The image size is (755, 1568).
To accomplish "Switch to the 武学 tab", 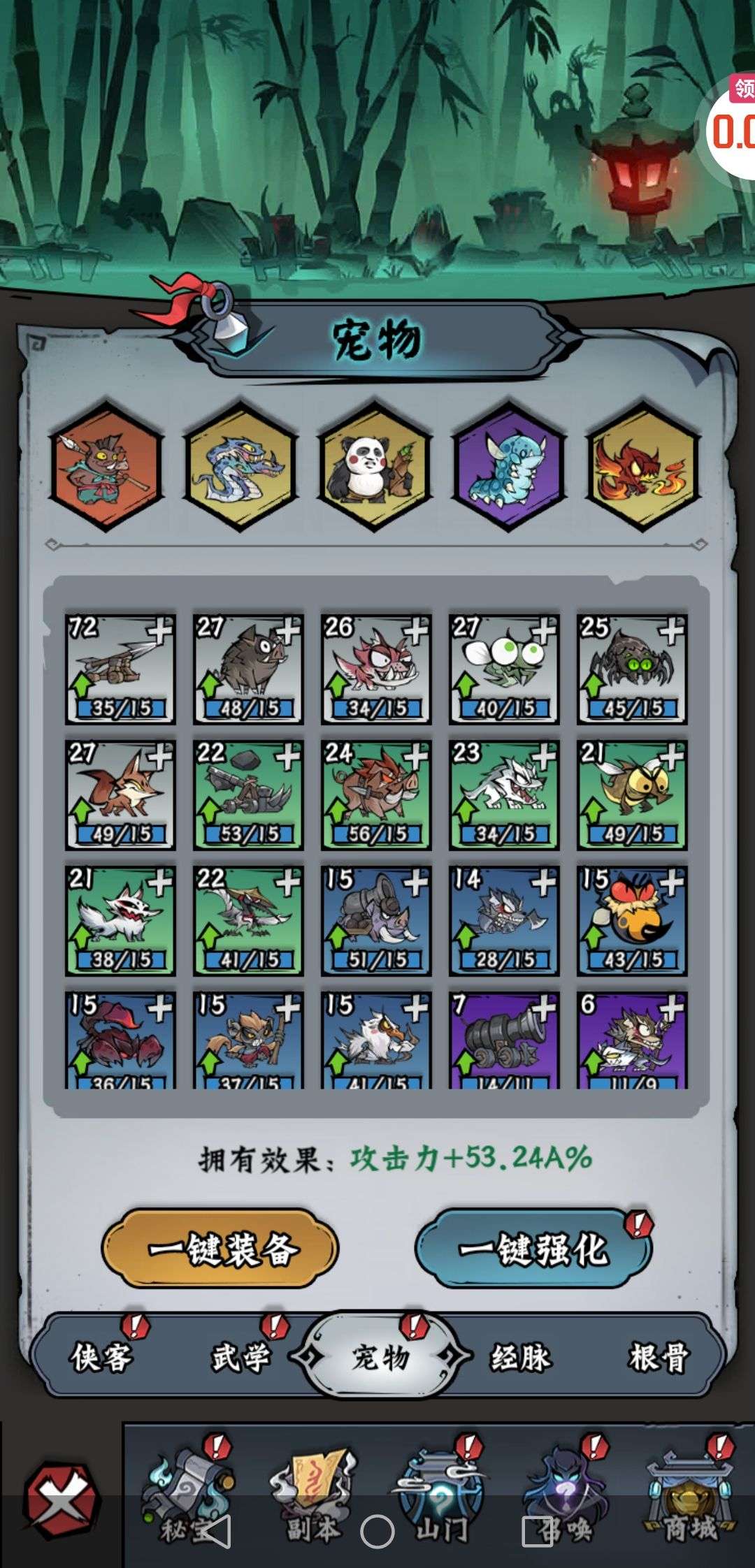I will click(241, 1358).
